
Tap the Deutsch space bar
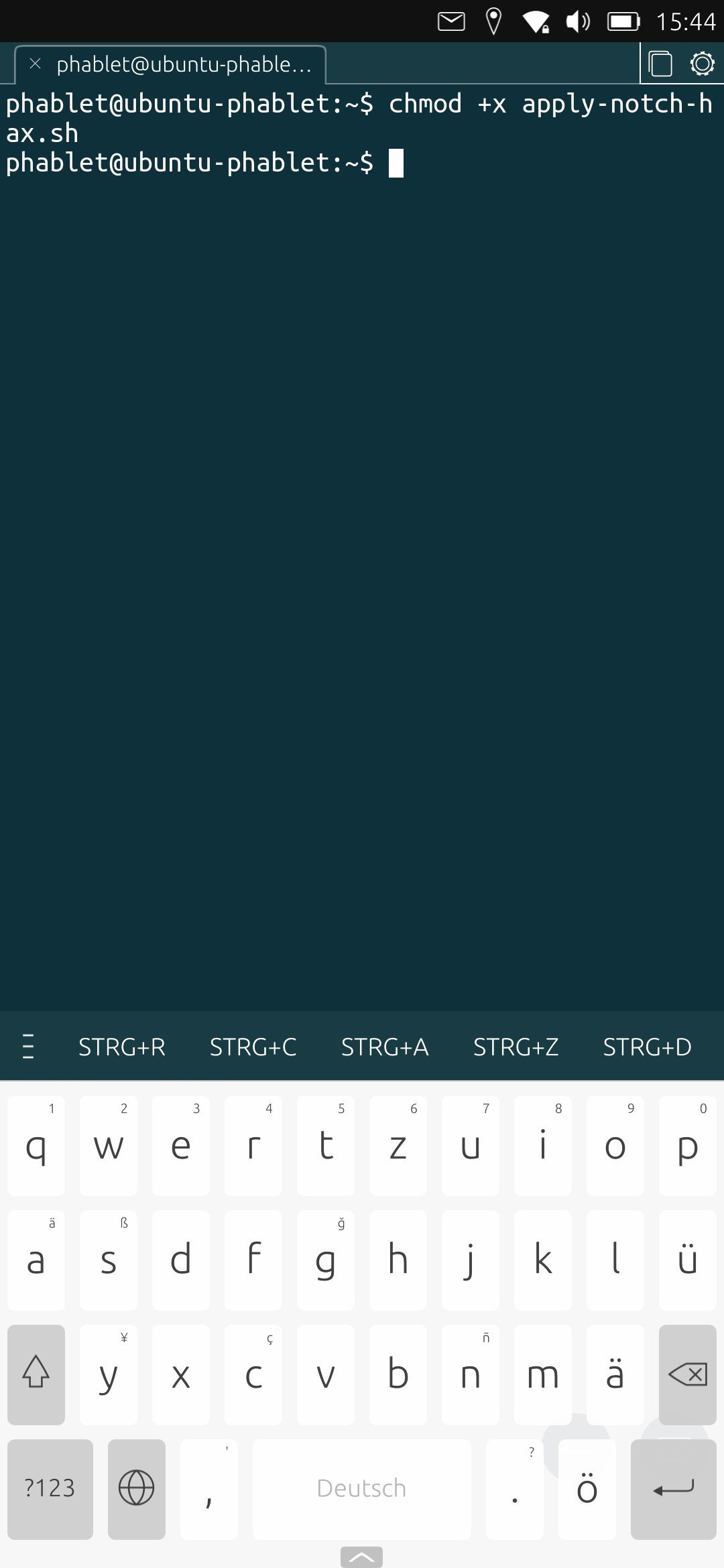[362, 1489]
